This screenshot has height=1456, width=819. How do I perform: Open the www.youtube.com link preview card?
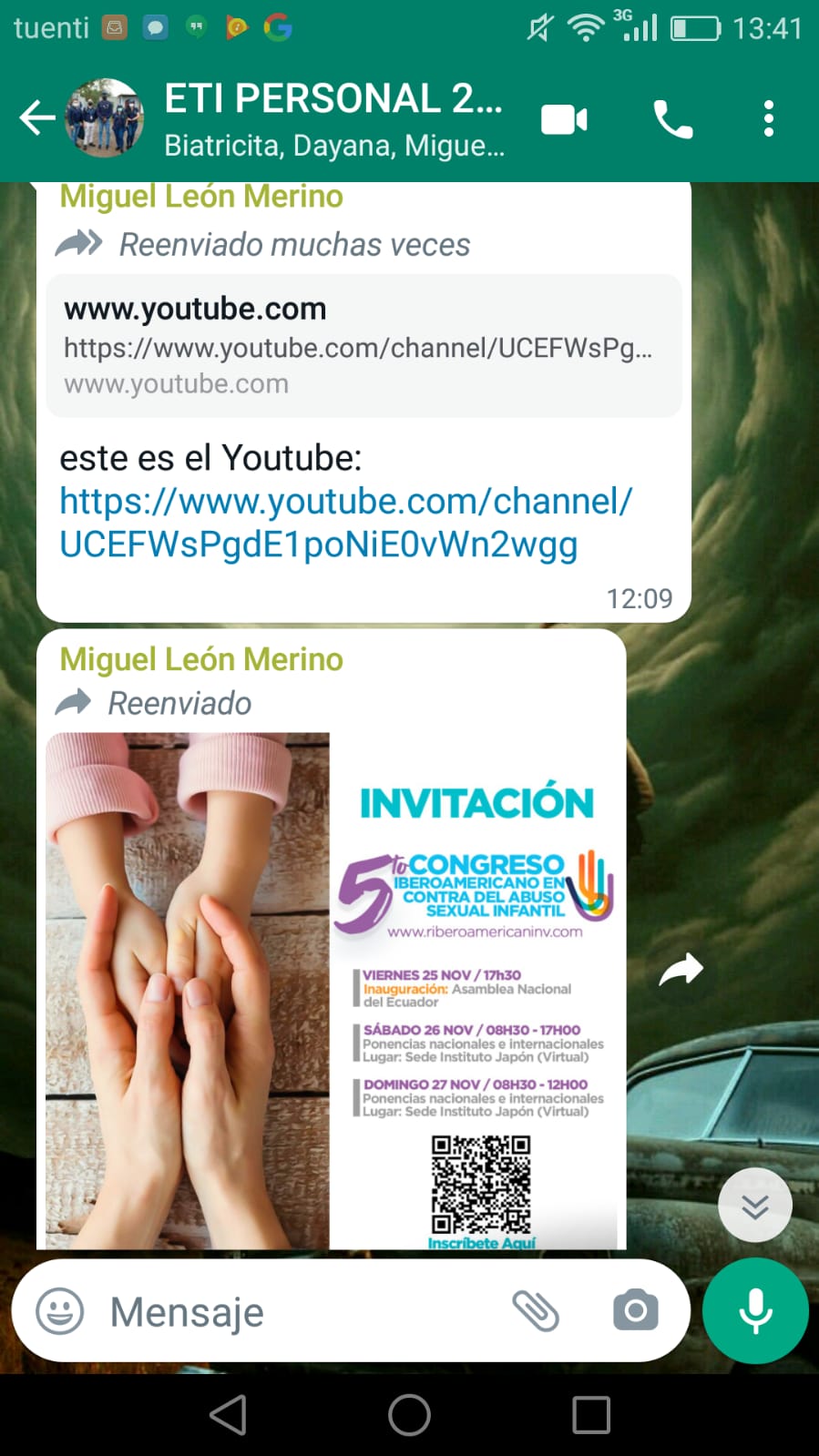(363, 346)
